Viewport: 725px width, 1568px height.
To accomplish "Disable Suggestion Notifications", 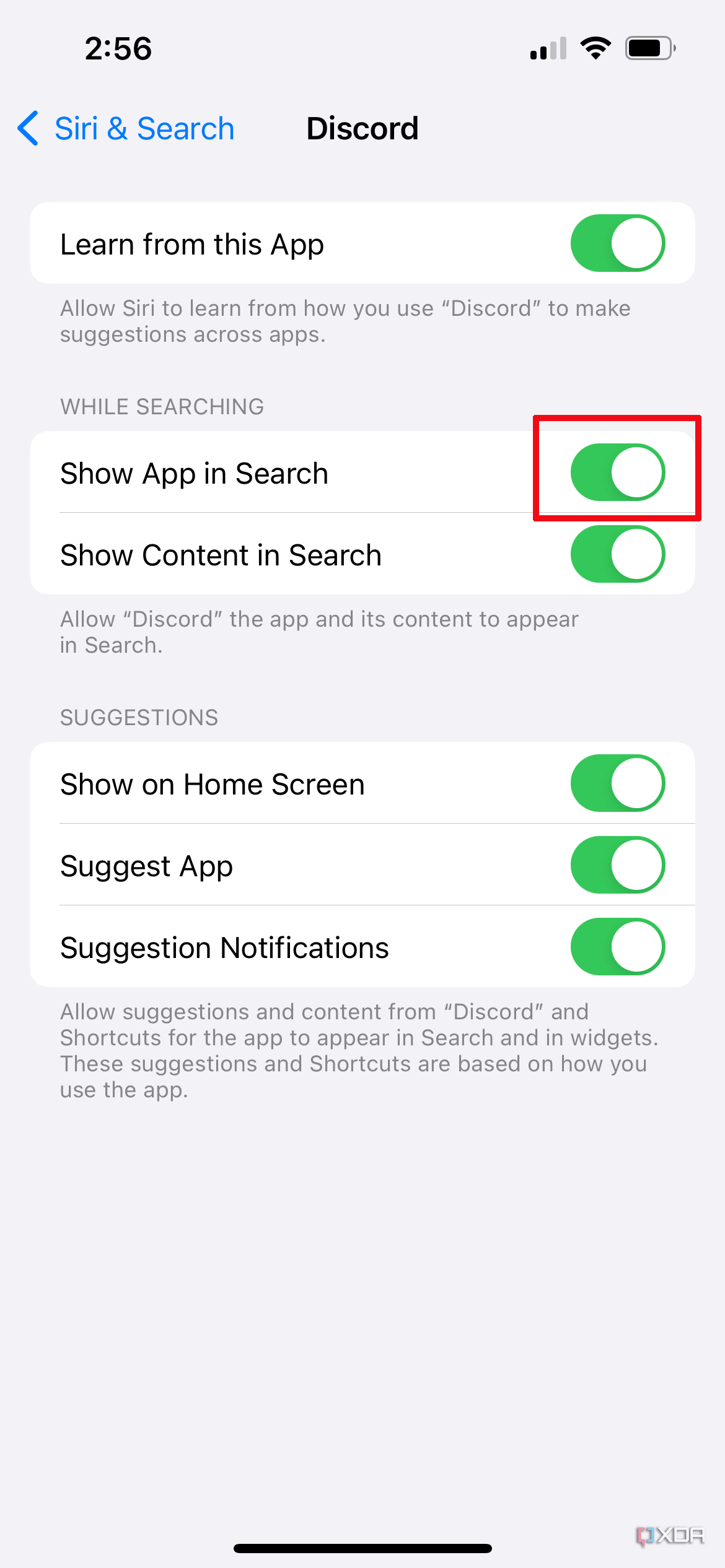I will tap(617, 947).
